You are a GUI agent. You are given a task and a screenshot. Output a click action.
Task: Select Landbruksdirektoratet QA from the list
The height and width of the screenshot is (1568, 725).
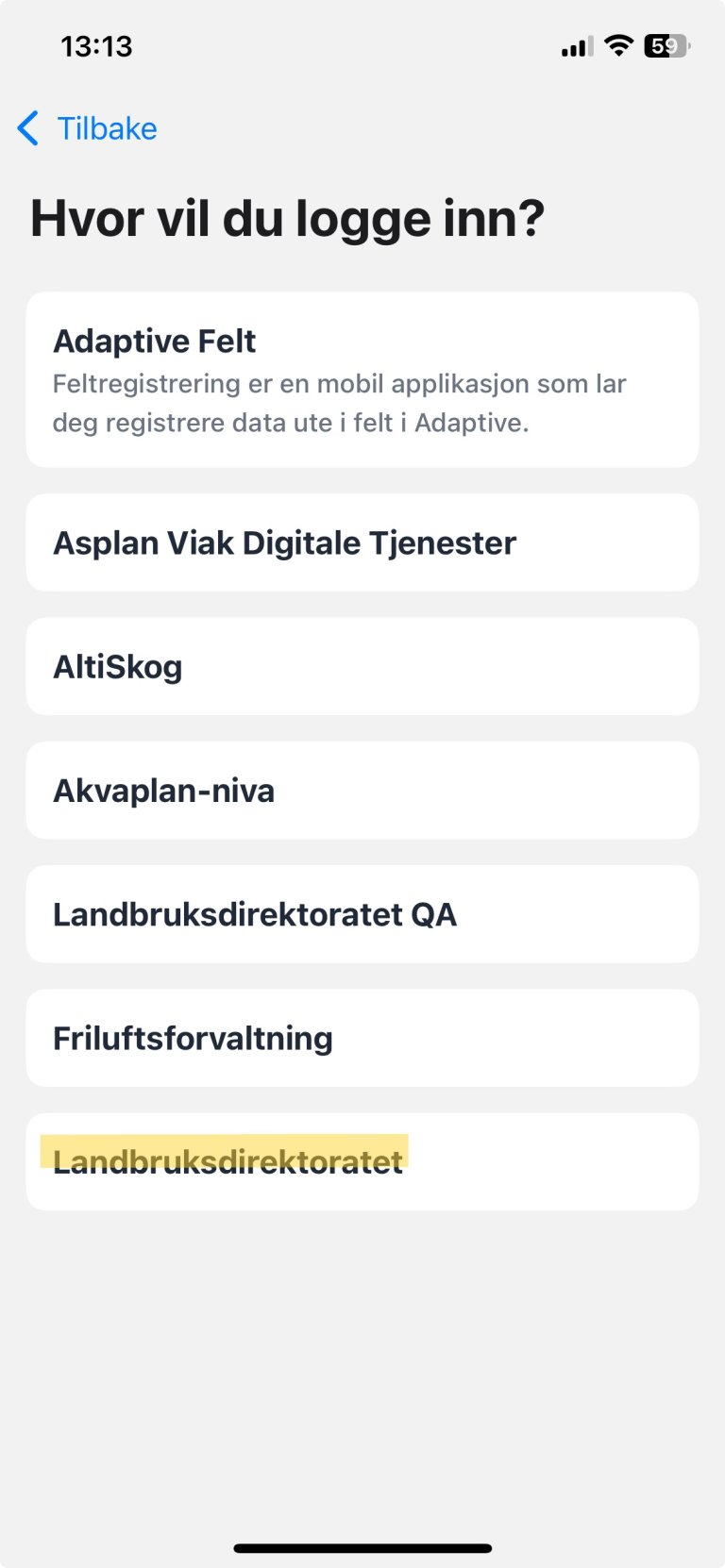[362, 914]
